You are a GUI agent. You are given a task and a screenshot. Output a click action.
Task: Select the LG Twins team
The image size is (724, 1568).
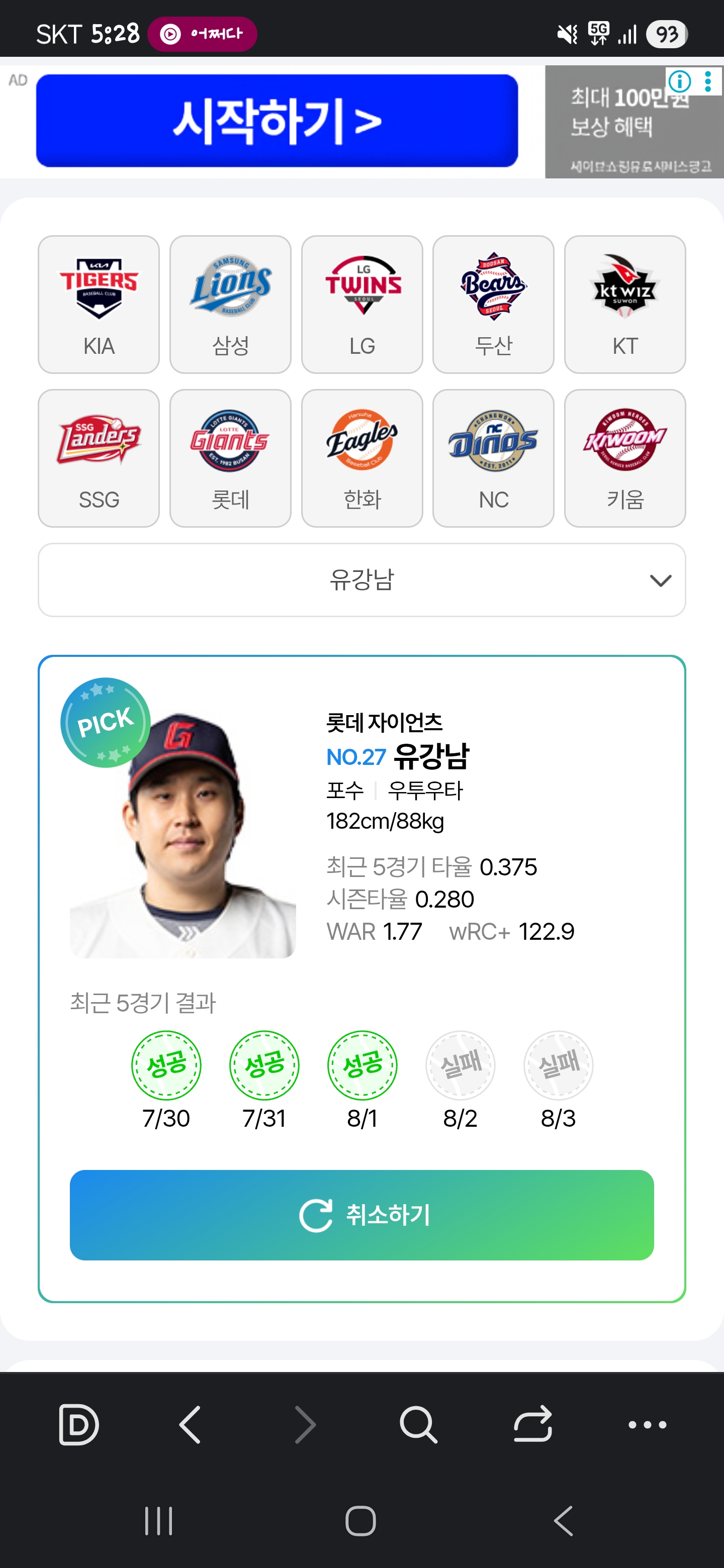361,305
